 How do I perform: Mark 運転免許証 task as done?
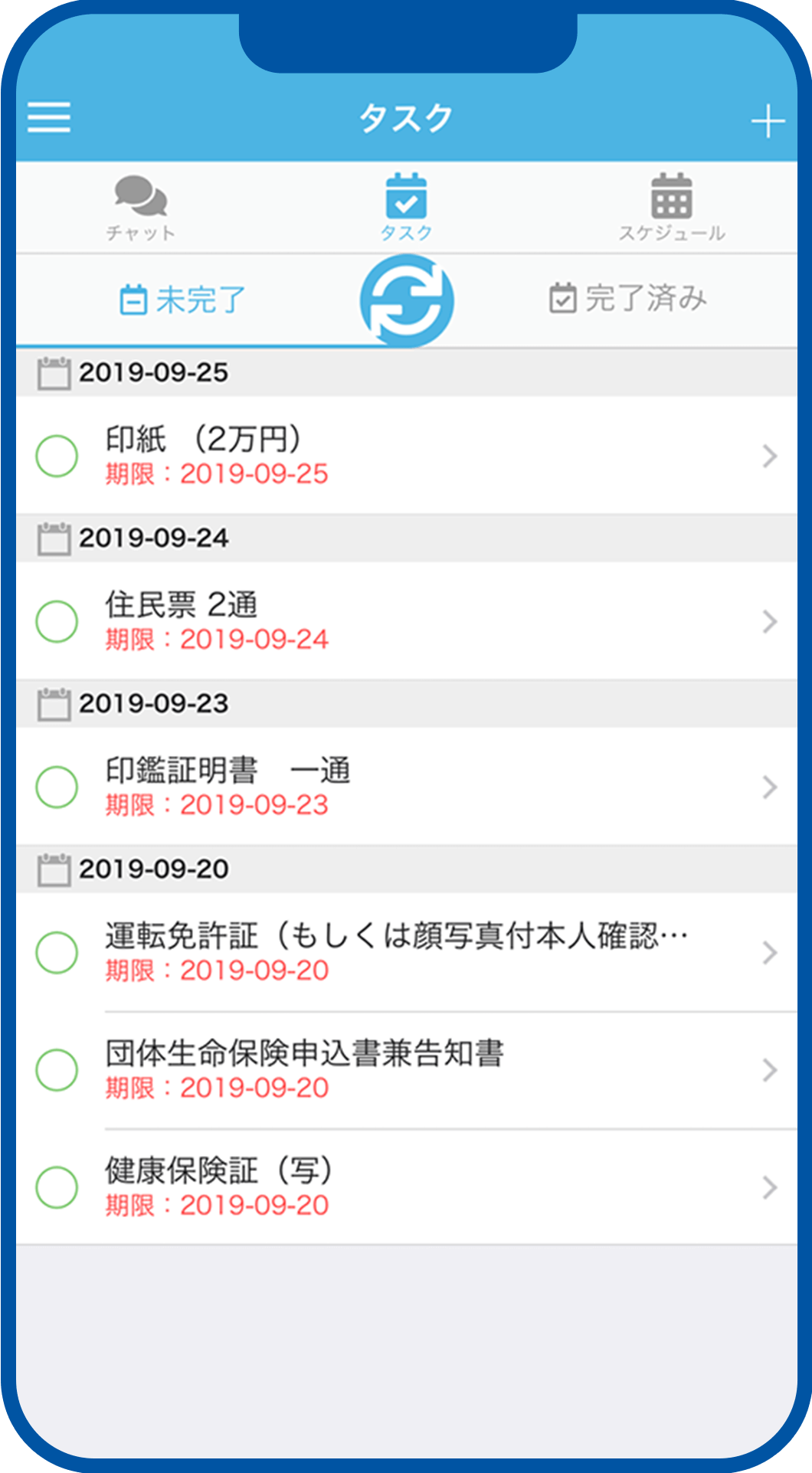(x=57, y=952)
